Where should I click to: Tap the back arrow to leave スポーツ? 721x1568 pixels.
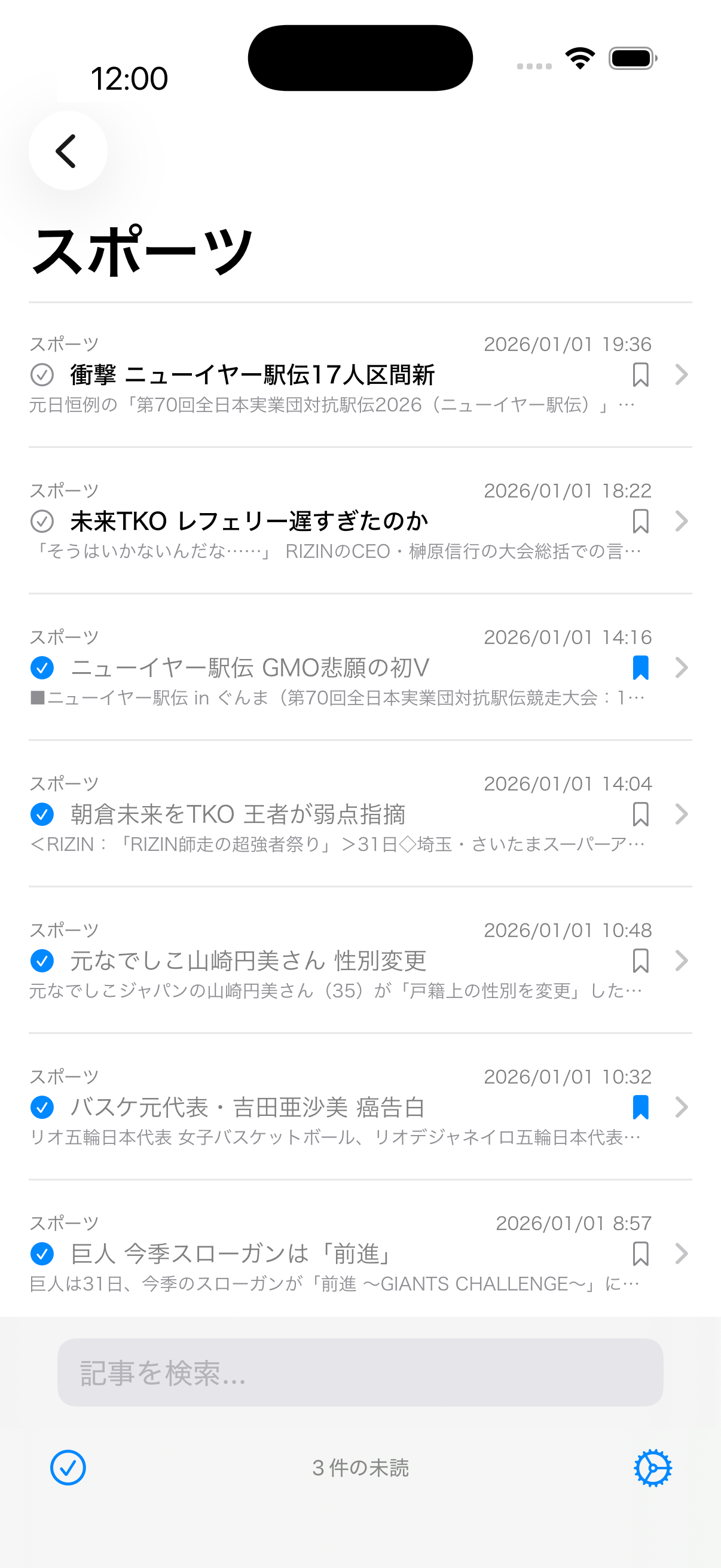[x=67, y=151]
